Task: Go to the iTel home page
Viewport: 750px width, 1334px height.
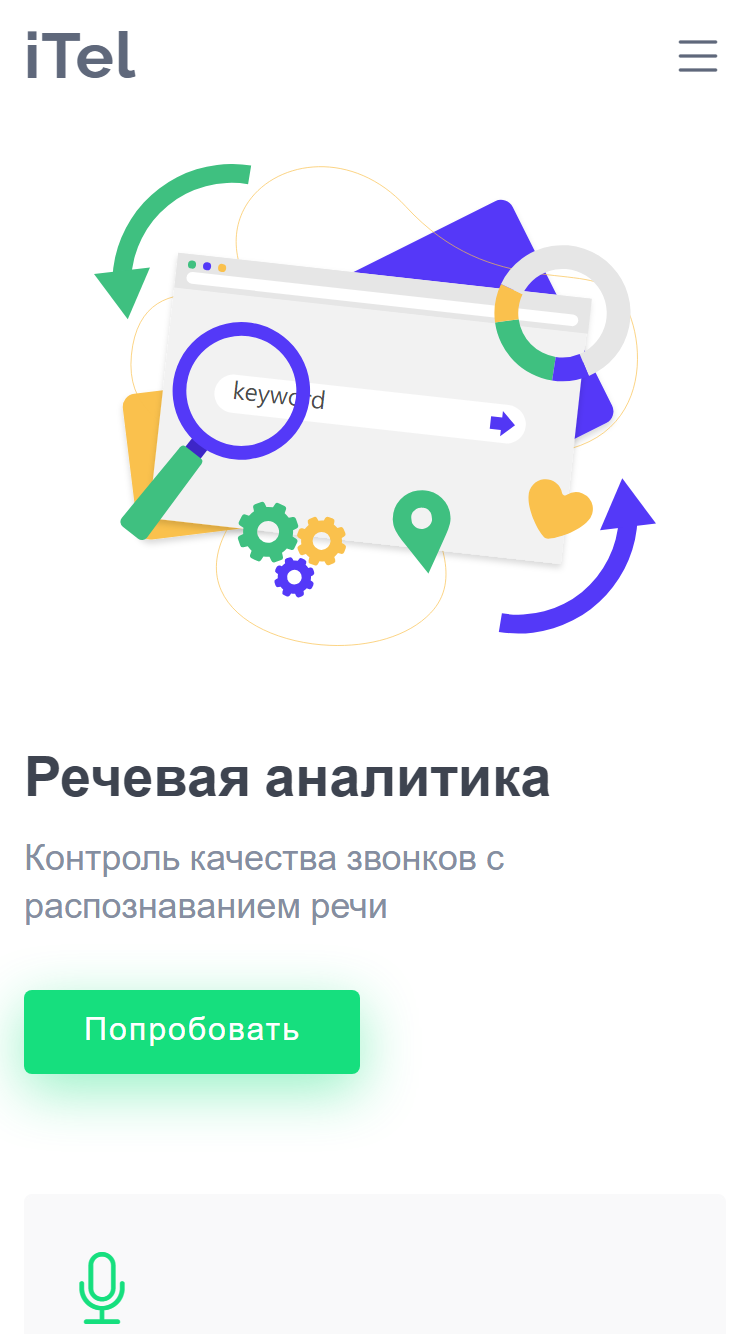Action: pos(80,55)
